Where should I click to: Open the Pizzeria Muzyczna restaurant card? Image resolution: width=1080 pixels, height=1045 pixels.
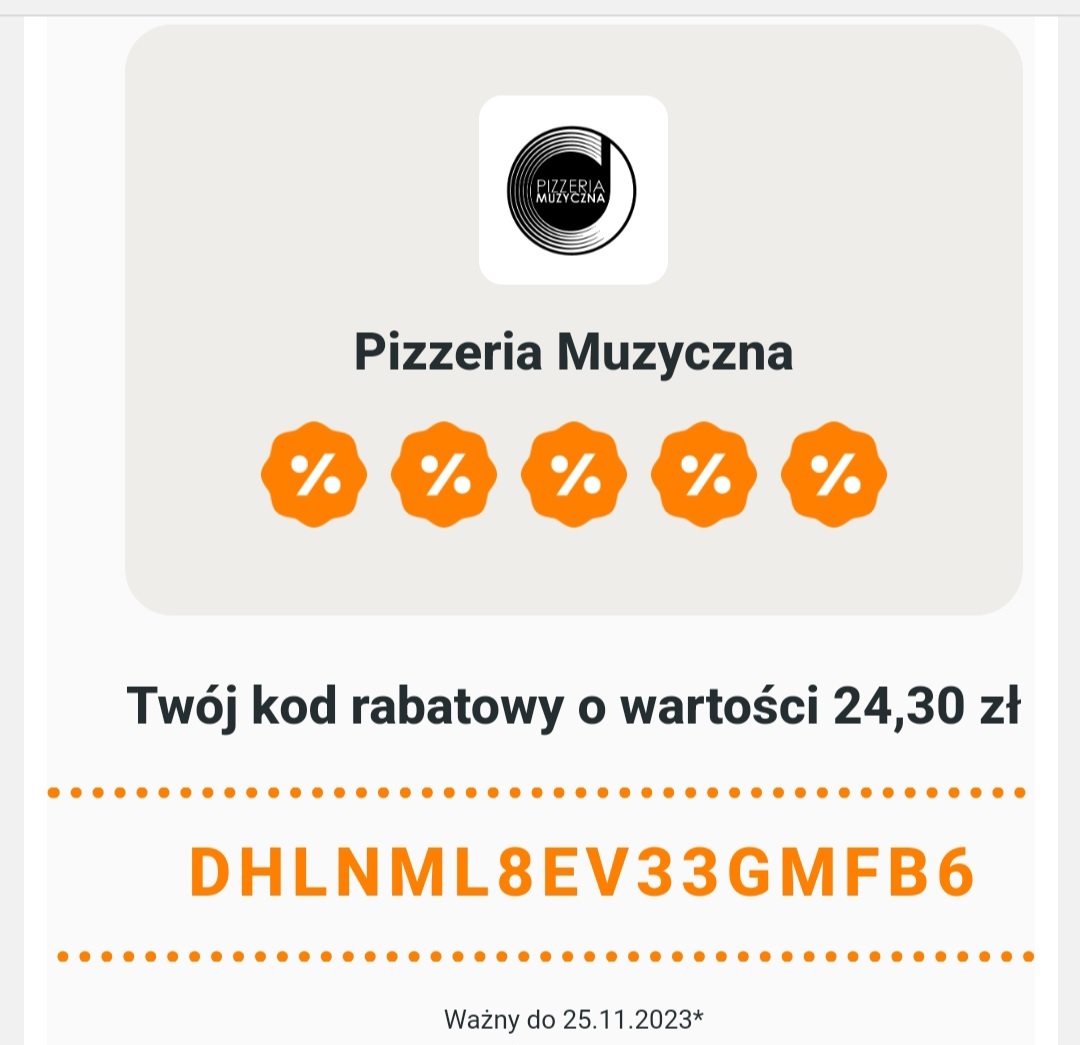573,320
